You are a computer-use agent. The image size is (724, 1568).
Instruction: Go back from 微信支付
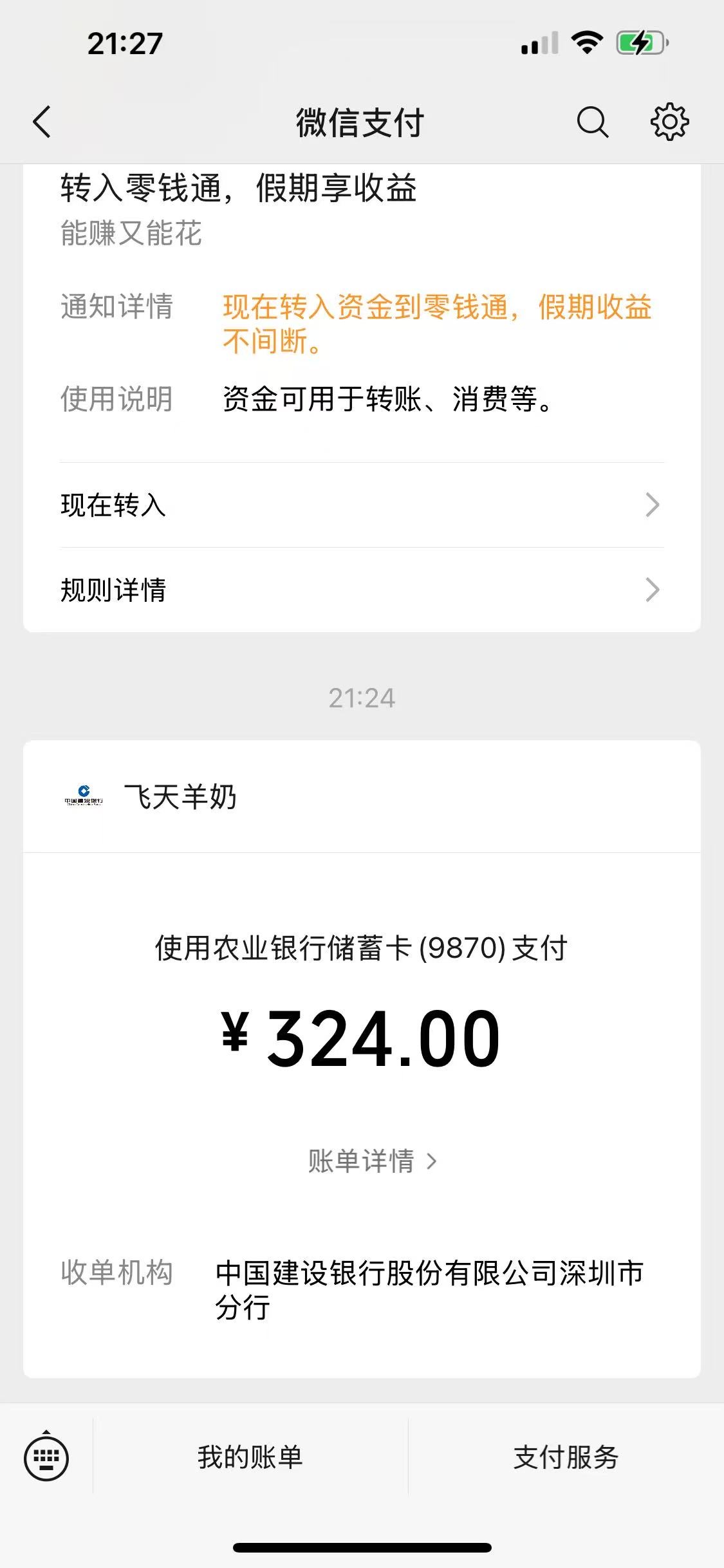point(42,122)
